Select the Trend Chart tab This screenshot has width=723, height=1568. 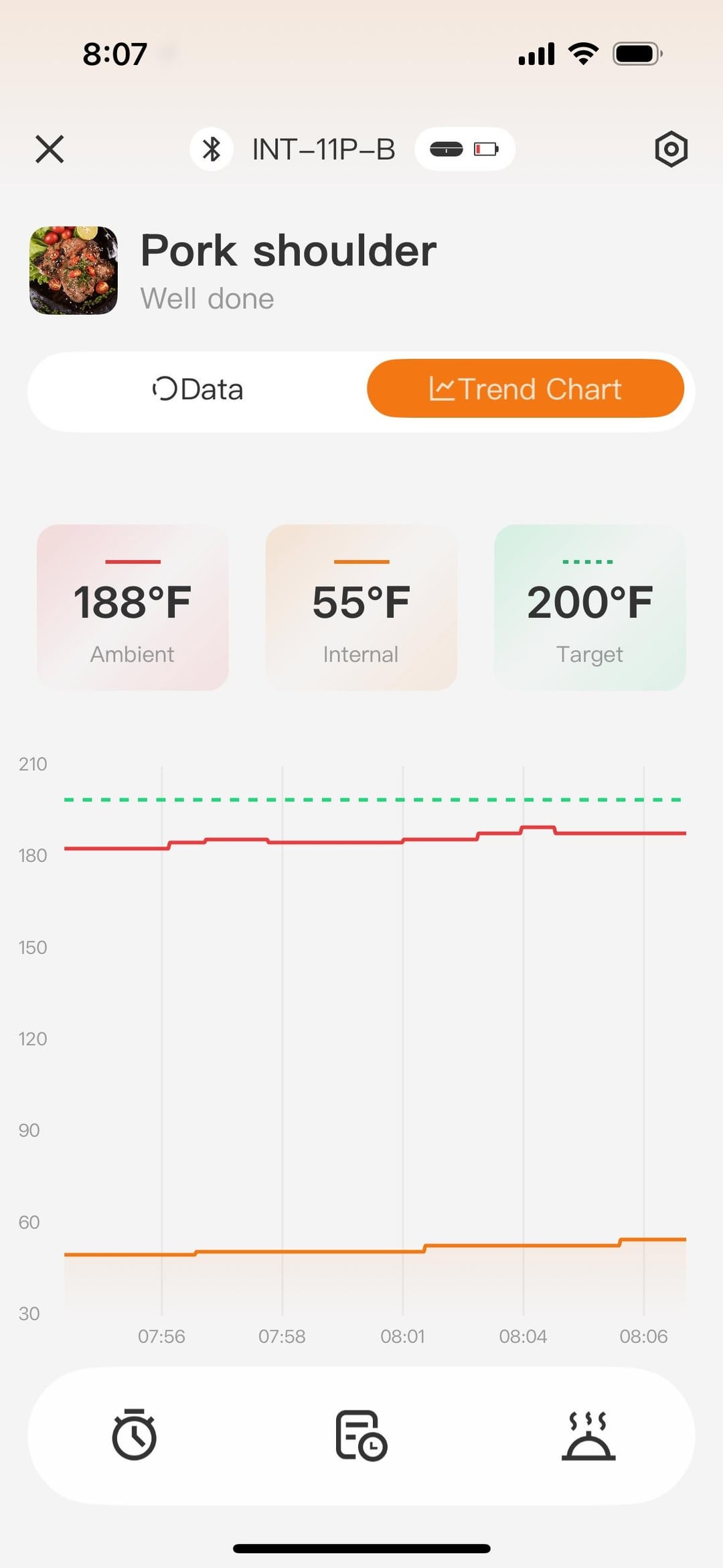[526, 389]
